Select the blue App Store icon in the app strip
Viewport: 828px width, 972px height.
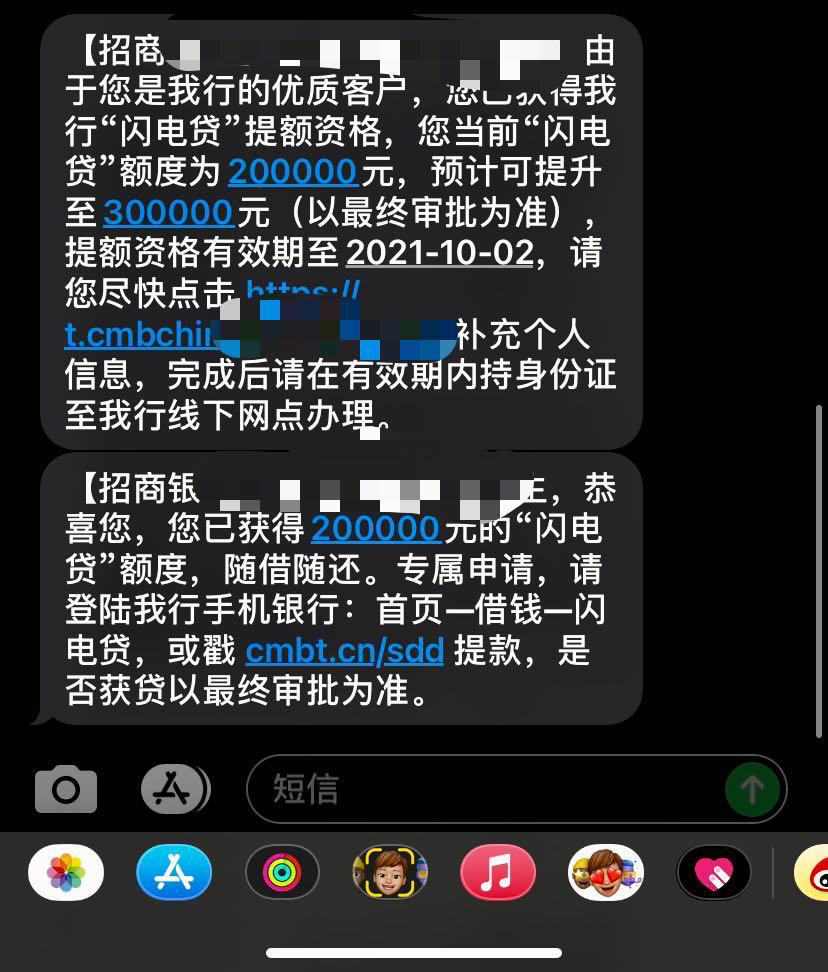coord(174,872)
